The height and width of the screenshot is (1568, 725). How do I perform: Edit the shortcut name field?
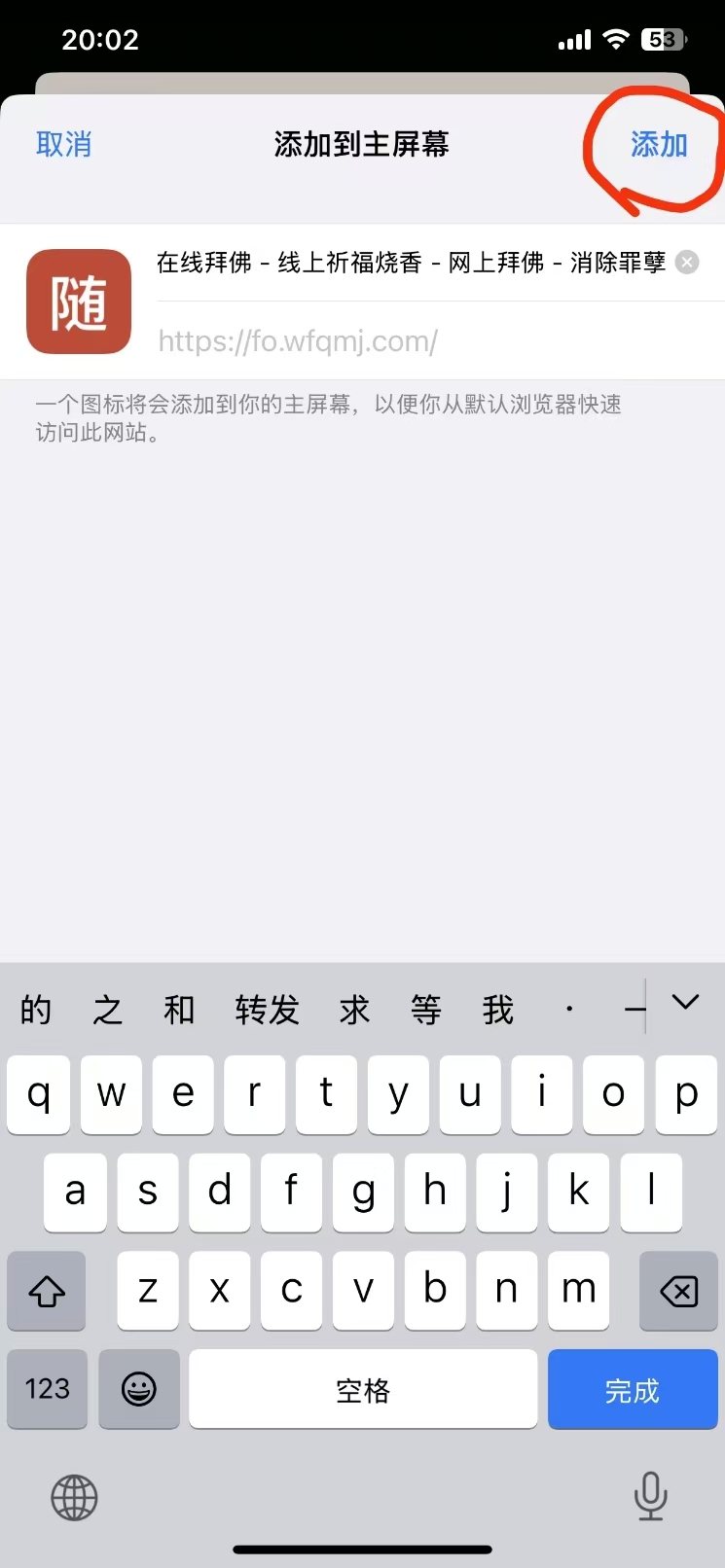pyautogui.click(x=411, y=263)
